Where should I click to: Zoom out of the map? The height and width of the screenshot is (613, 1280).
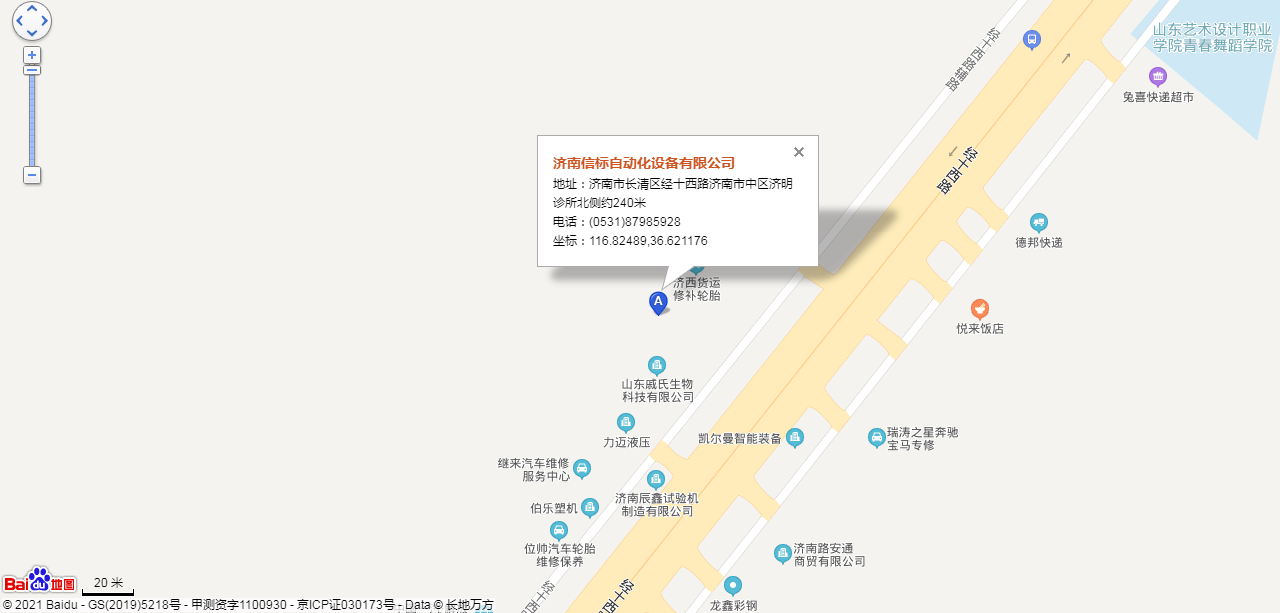pos(32,175)
